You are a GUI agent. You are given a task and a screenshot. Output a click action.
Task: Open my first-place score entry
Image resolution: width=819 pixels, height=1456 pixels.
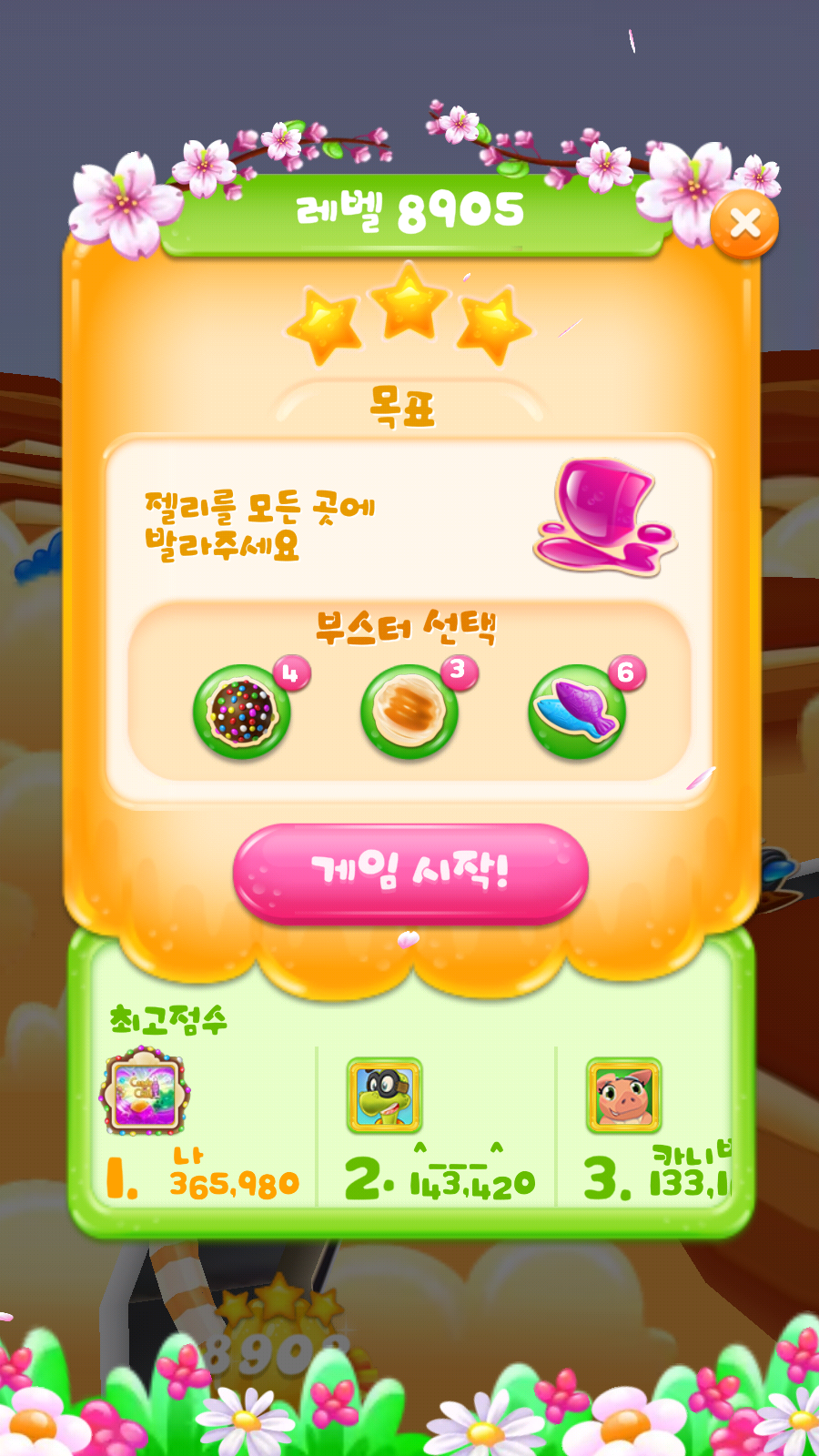tap(202, 1127)
